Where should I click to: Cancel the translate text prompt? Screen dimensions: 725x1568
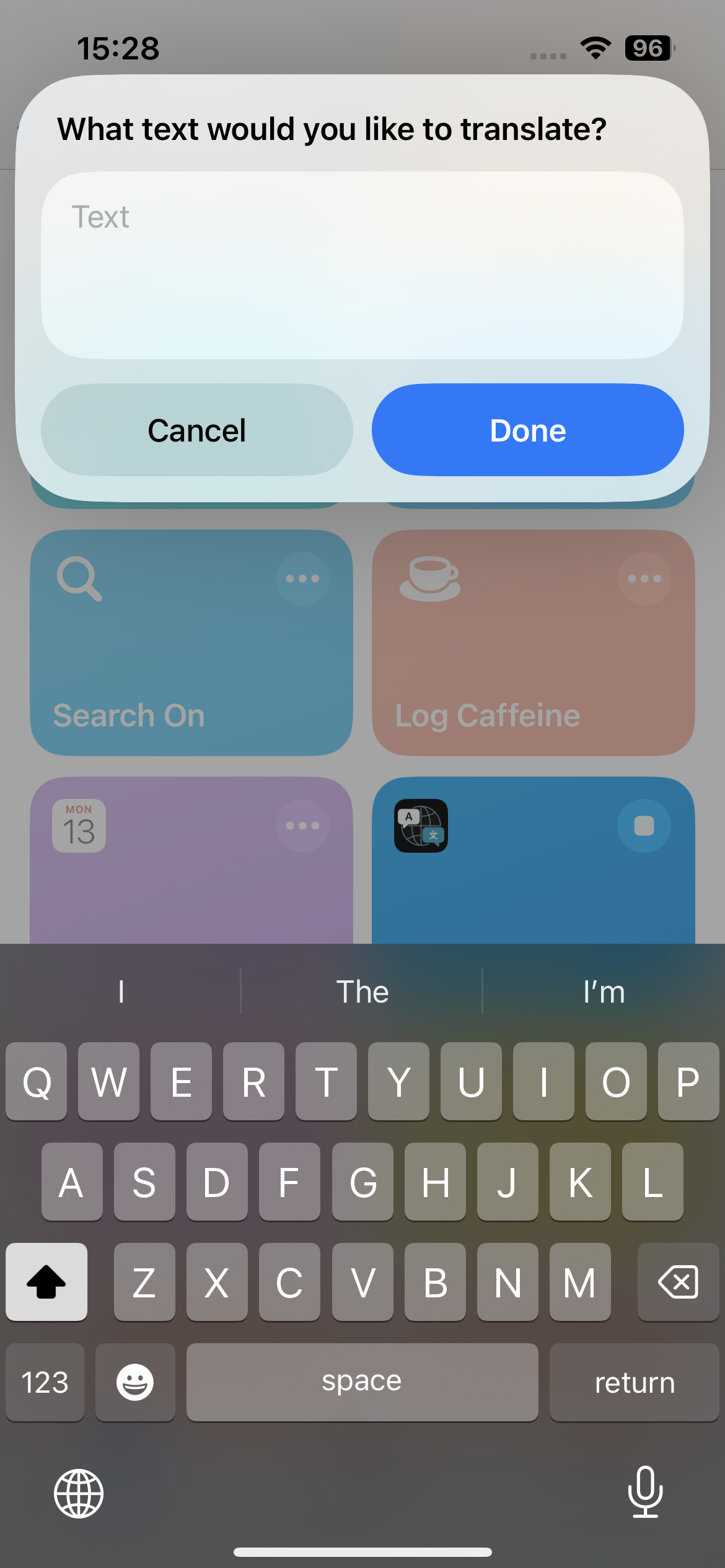(197, 430)
